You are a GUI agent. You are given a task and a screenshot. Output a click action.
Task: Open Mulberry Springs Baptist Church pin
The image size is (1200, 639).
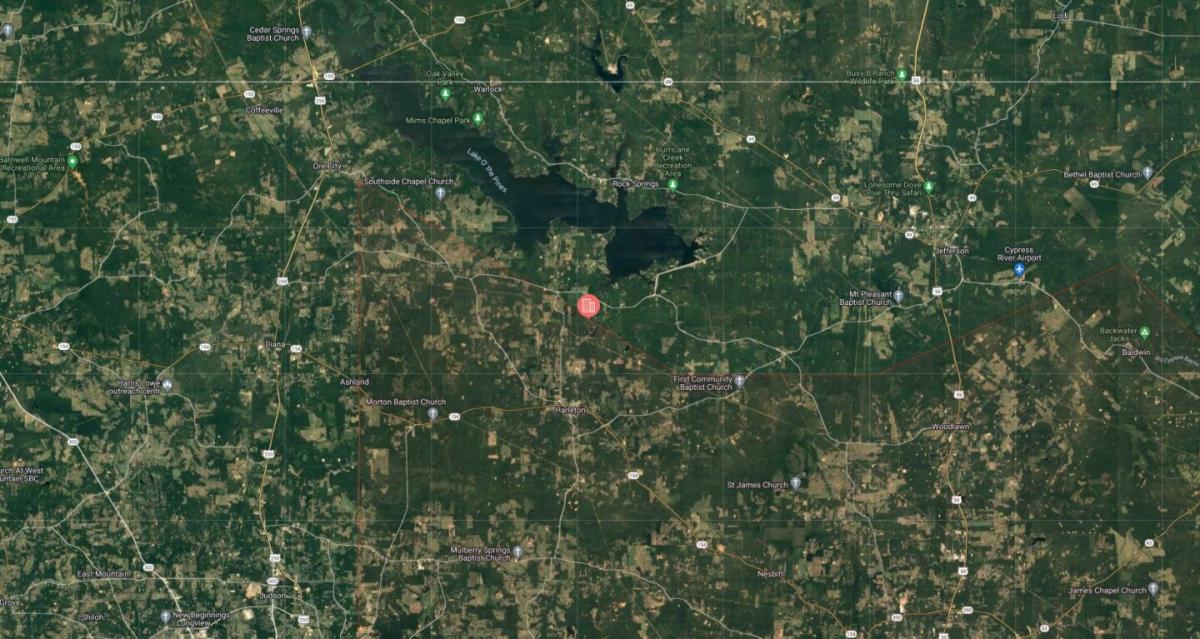[x=517, y=551]
